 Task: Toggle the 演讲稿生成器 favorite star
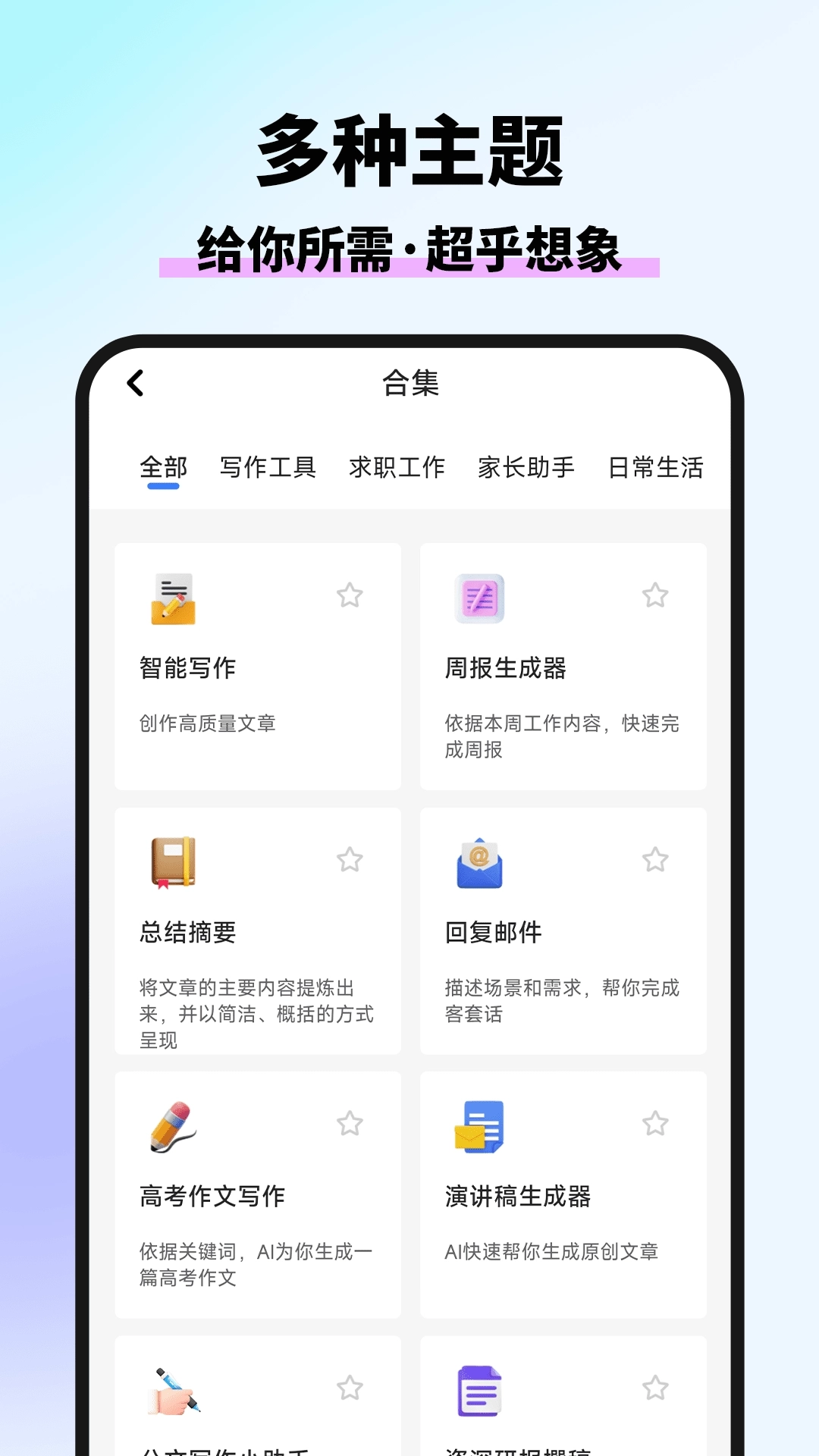coord(654,1122)
